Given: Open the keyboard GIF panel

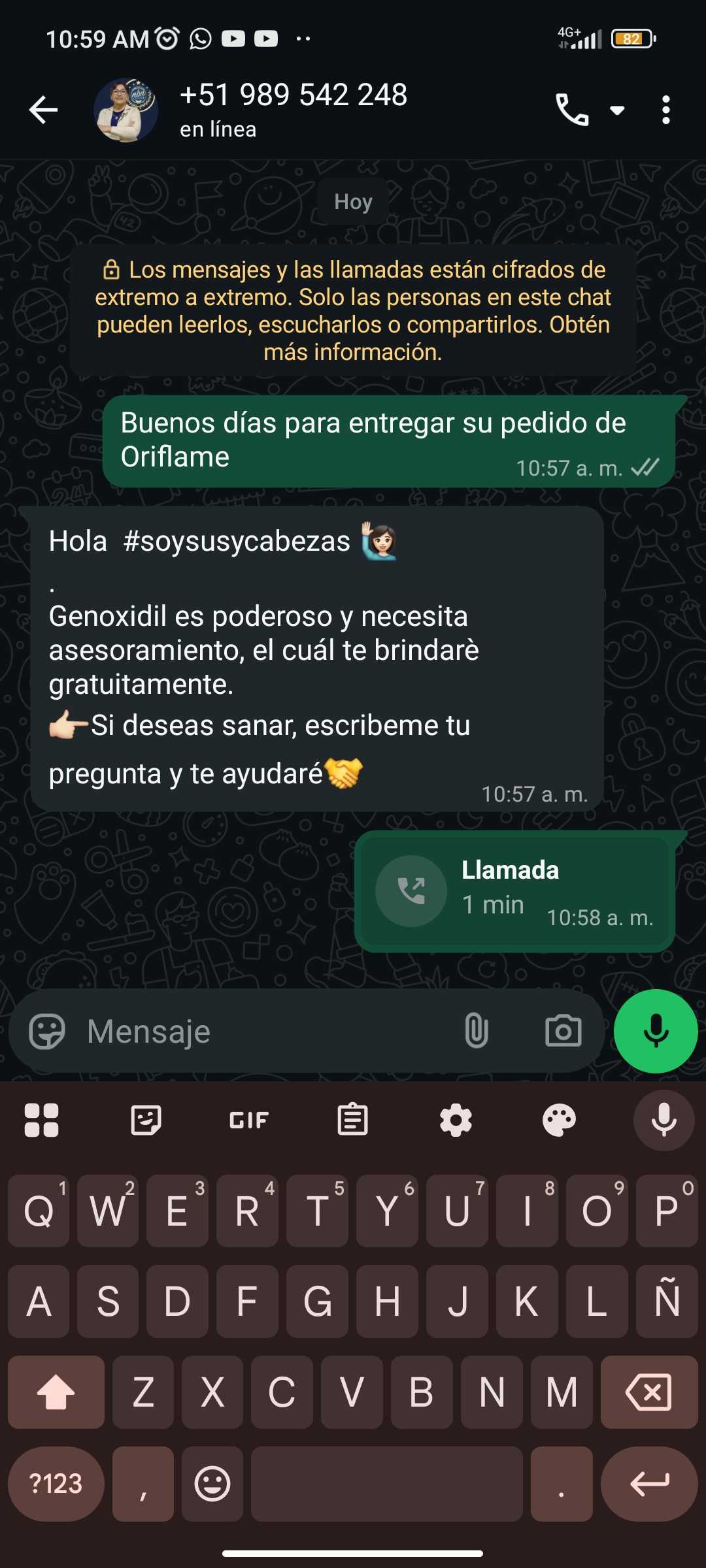Looking at the screenshot, I should click(249, 1120).
